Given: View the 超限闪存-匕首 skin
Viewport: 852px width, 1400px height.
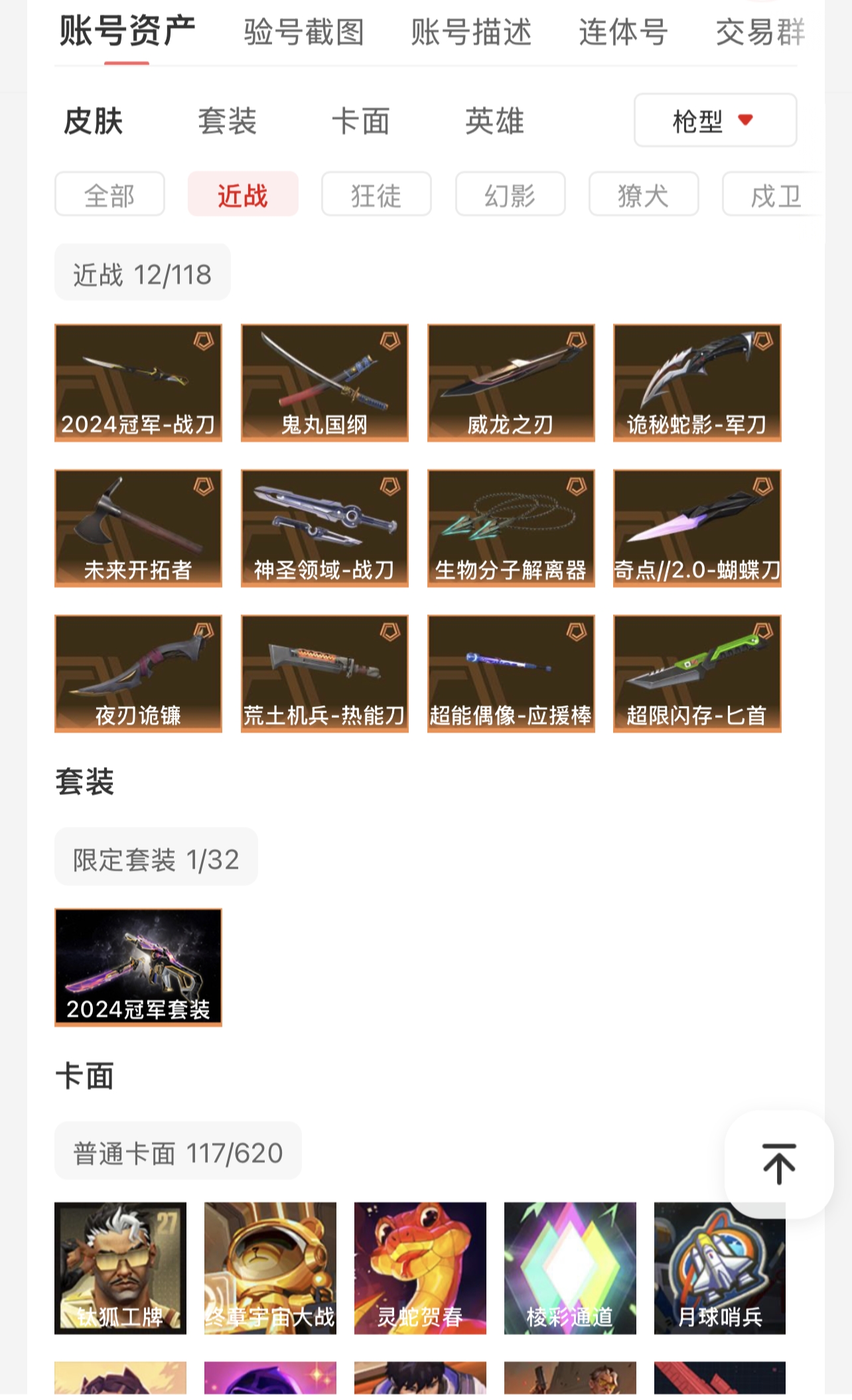Looking at the screenshot, I should tap(697, 673).
